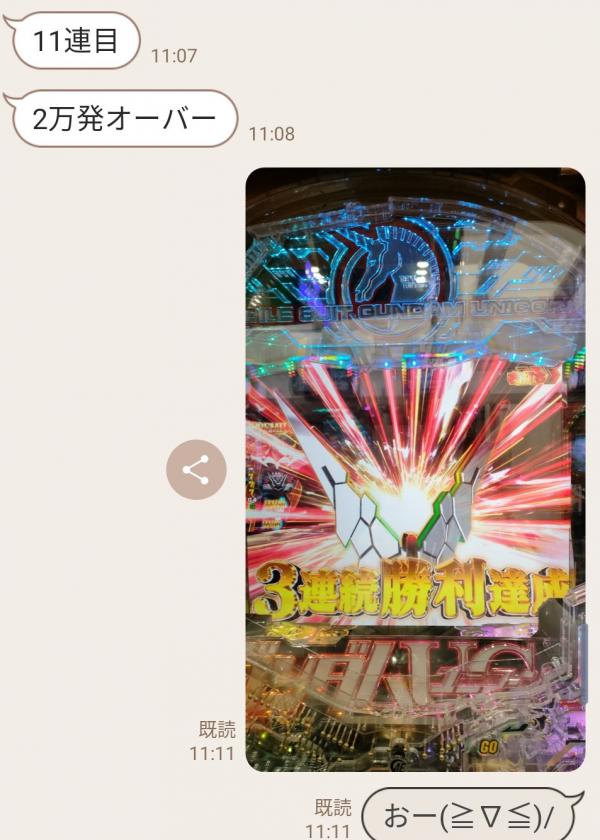This screenshot has width=600, height=840.
Task: Share the sent pachinko photo
Action: click(196, 470)
